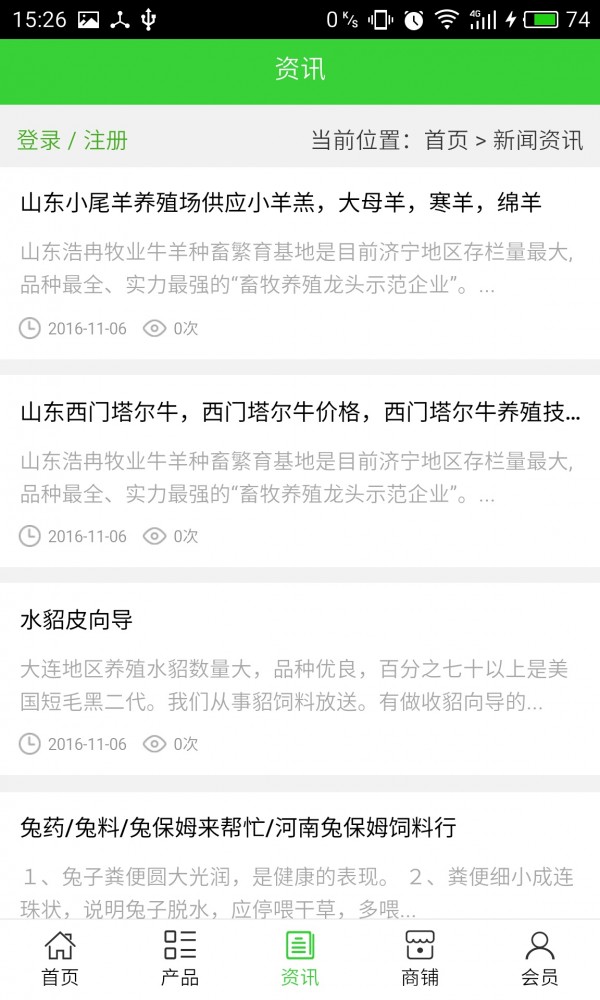Open the 兔药/兔料/兔保姆来帮忙 article
This screenshot has height=1000, width=600.
click(238, 827)
